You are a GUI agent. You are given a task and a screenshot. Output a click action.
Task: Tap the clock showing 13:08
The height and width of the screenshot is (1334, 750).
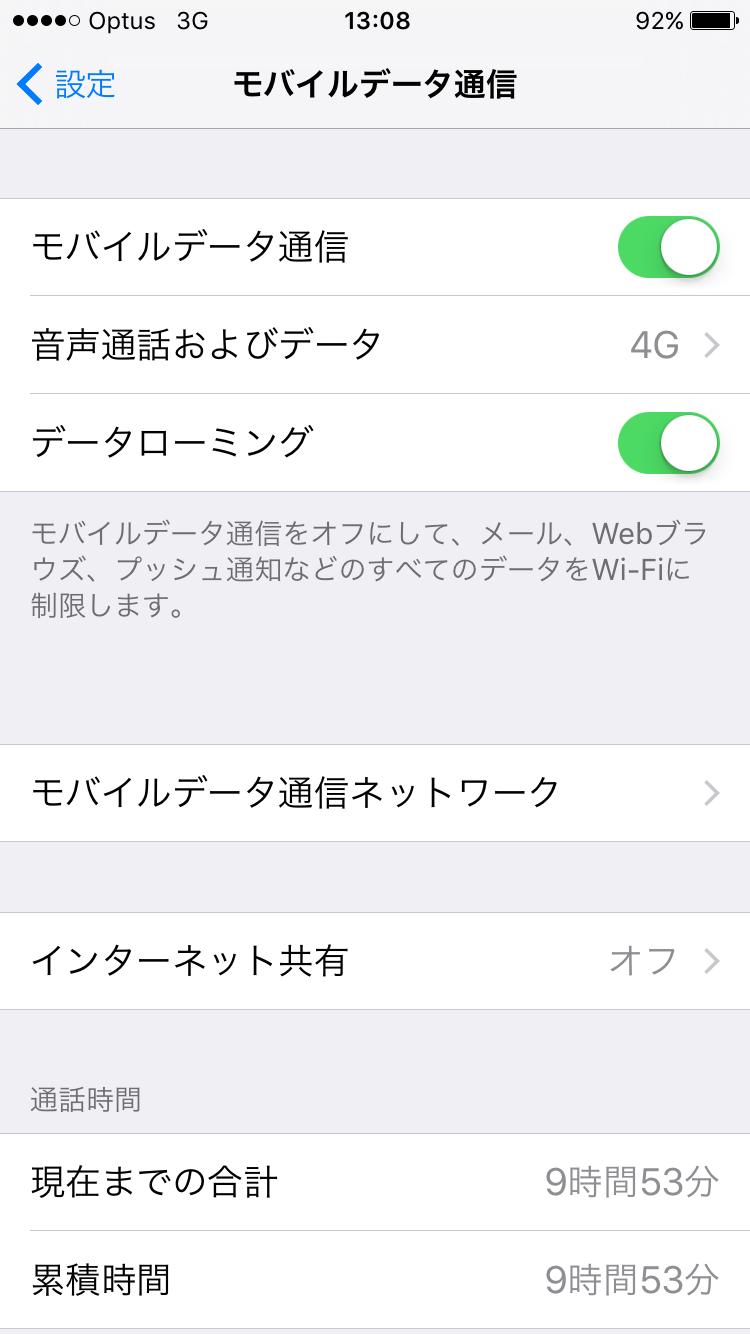click(x=375, y=21)
